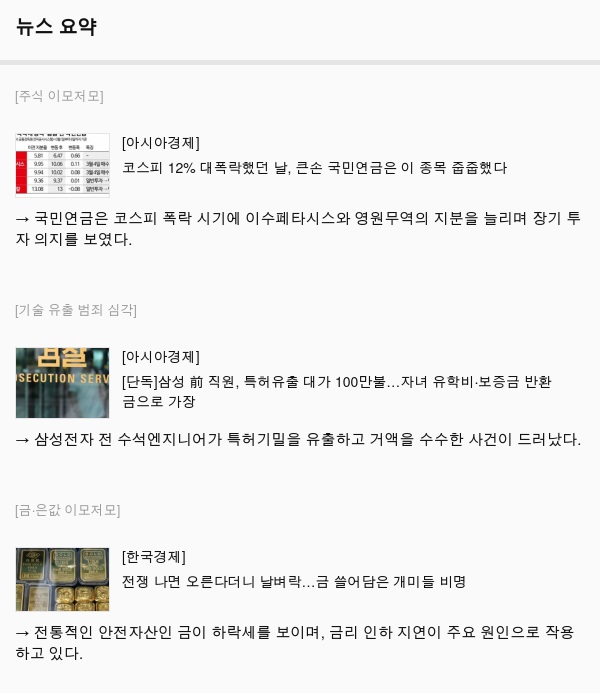Open the 금 쓸어담은 개미들 비명 article
Viewport: 600px width, 693px height.
tap(293, 581)
